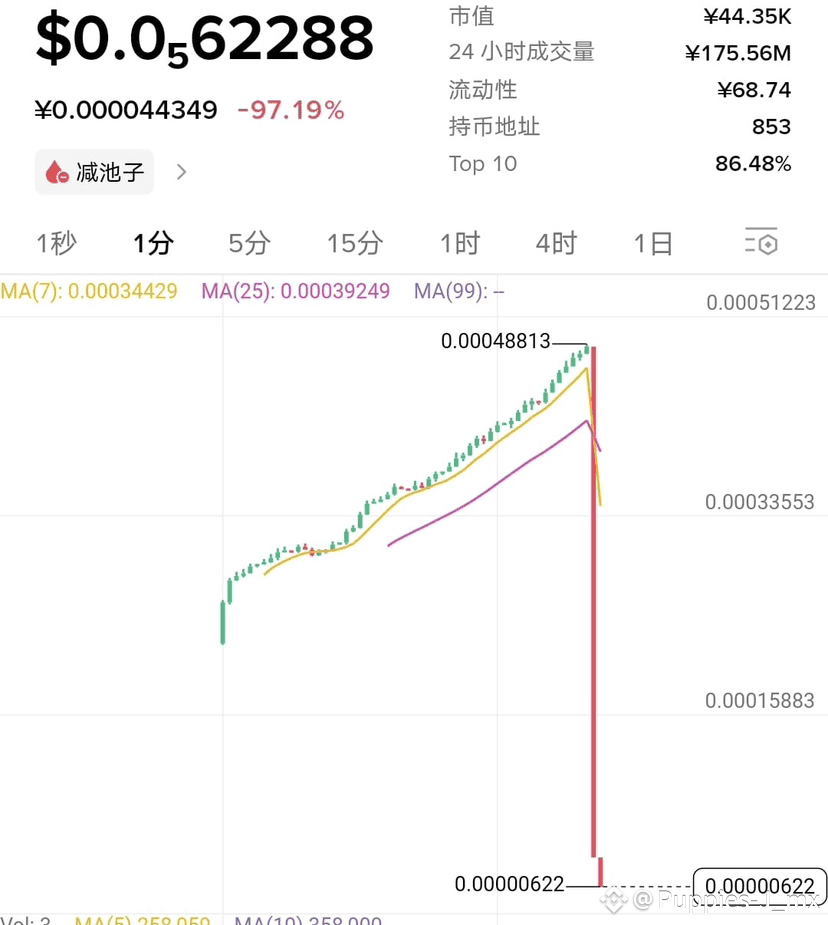Open chart indicator settings icon
Viewport: 828px width, 925px height.
click(x=761, y=242)
